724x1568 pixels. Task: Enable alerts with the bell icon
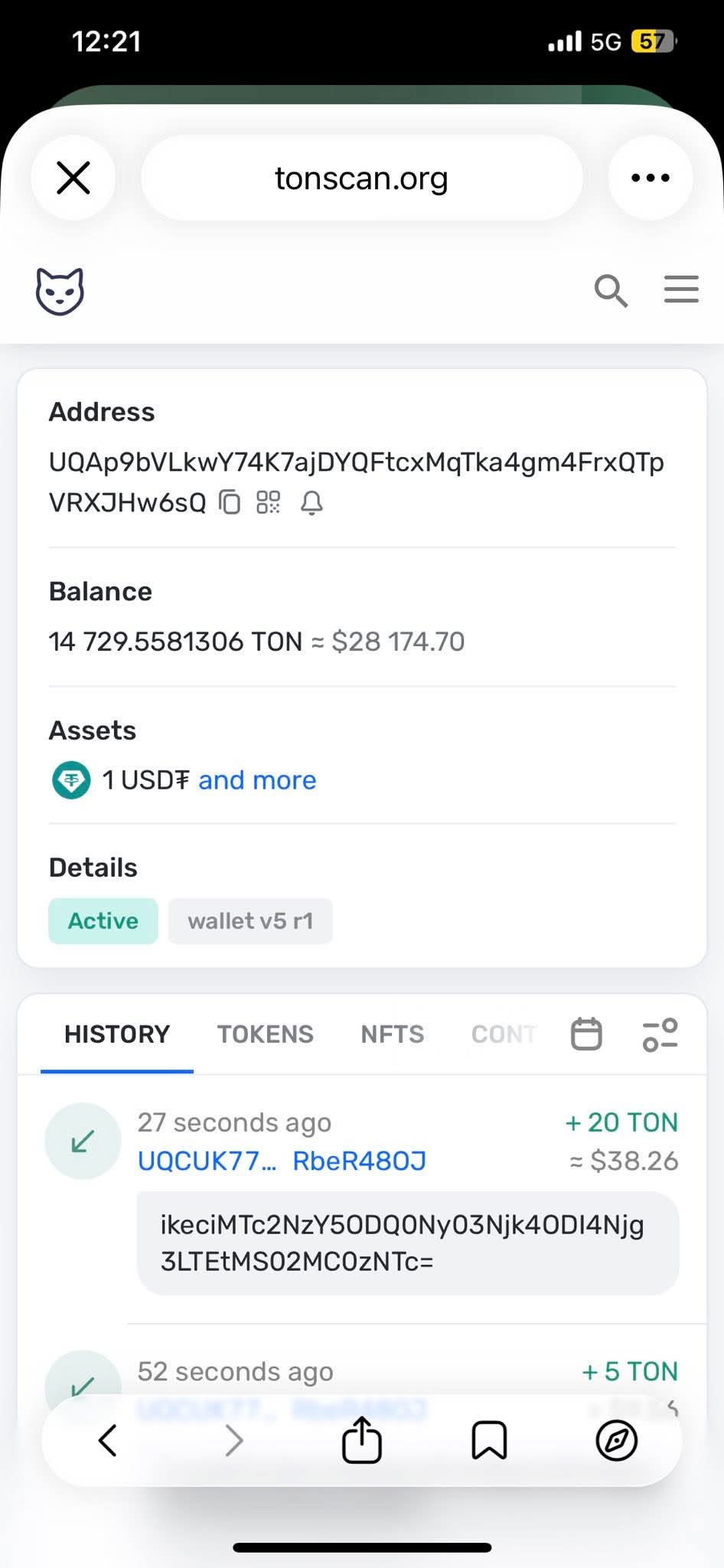pos(311,503)
